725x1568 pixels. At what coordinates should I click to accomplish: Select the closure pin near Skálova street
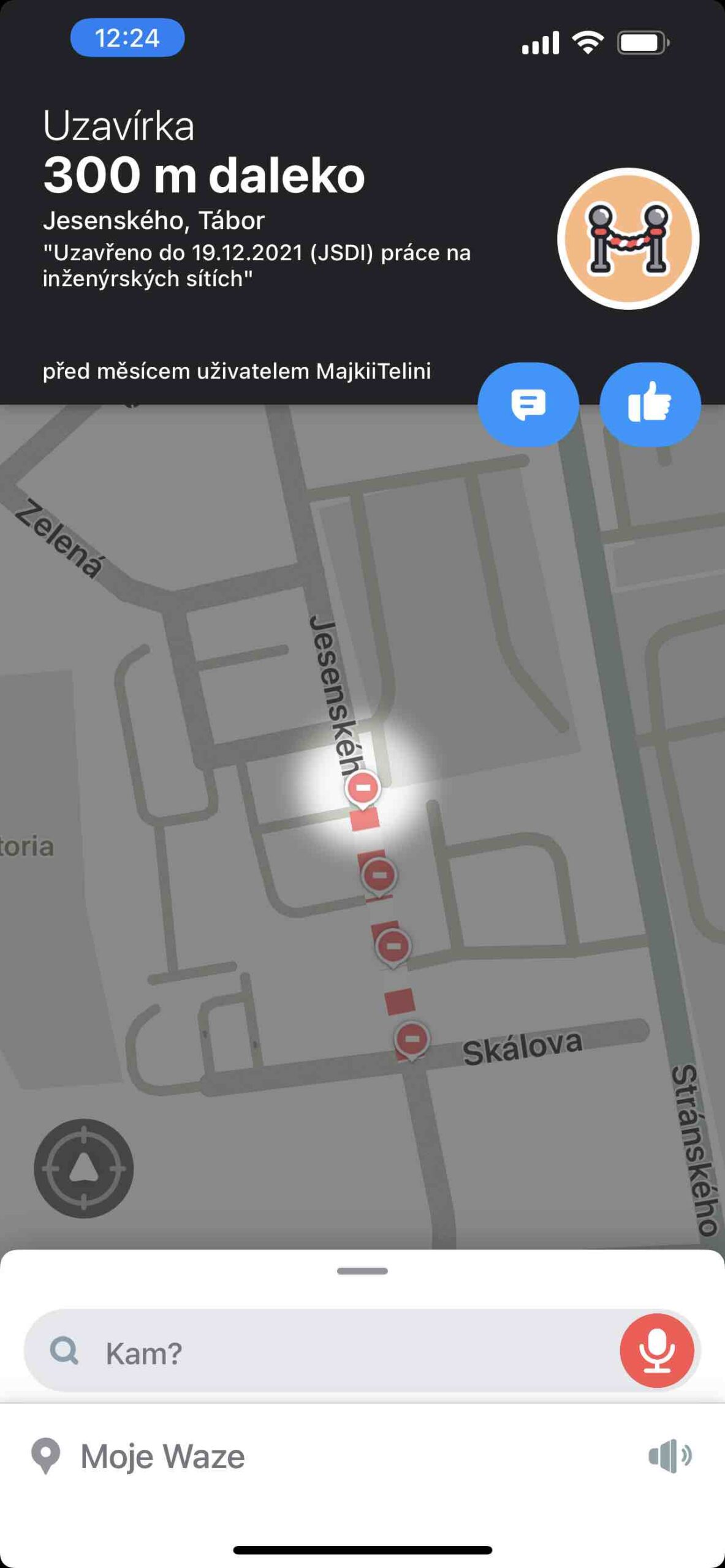click(x=412, y=1035)
